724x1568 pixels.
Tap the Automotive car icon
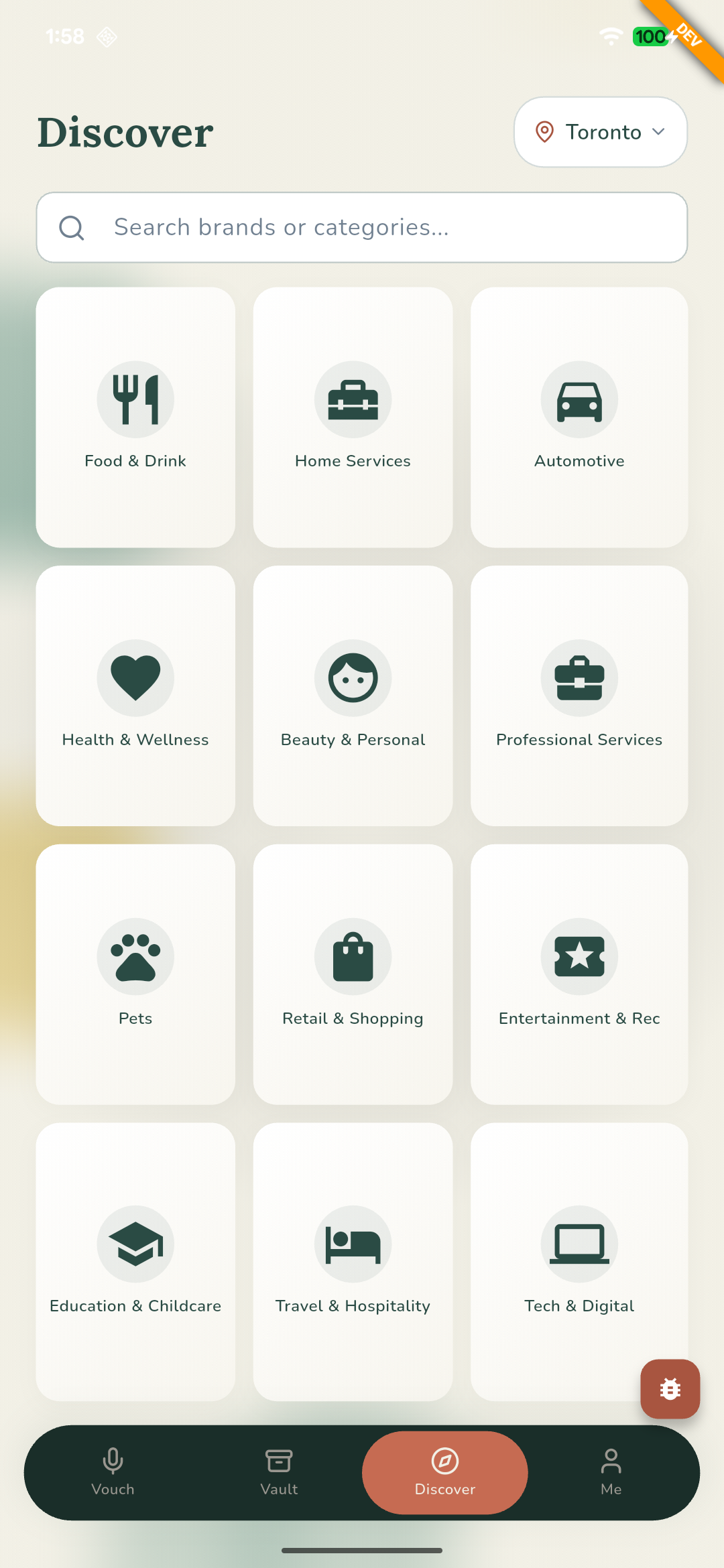click(579, 399)
